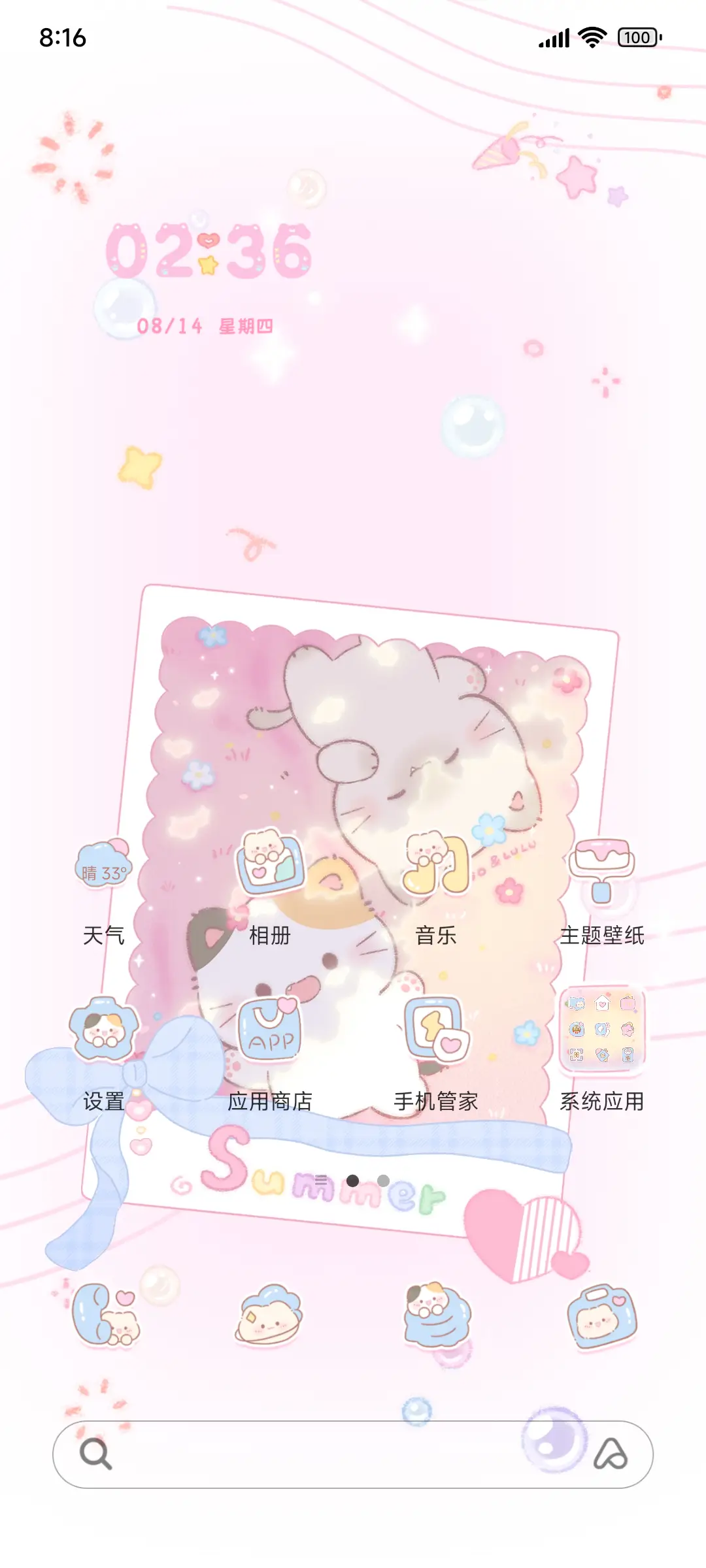
Task: Open the 系统应用 system apps folder
Action: 601,1022
